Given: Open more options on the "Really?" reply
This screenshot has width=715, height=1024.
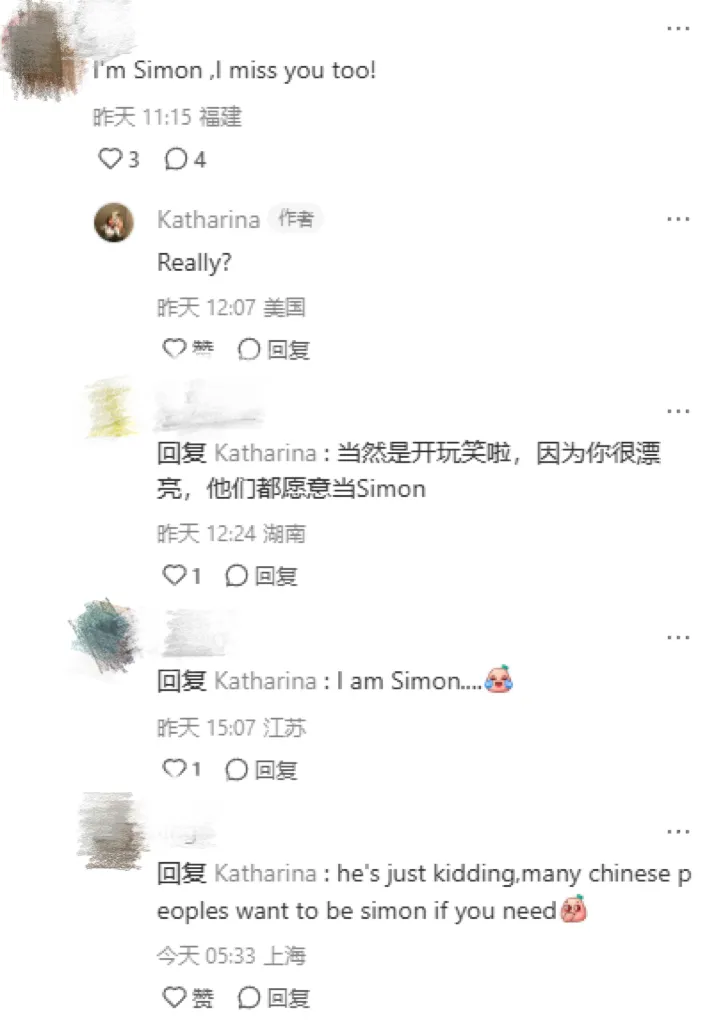Looking at the screenshot, I should [x=678, y=219].
